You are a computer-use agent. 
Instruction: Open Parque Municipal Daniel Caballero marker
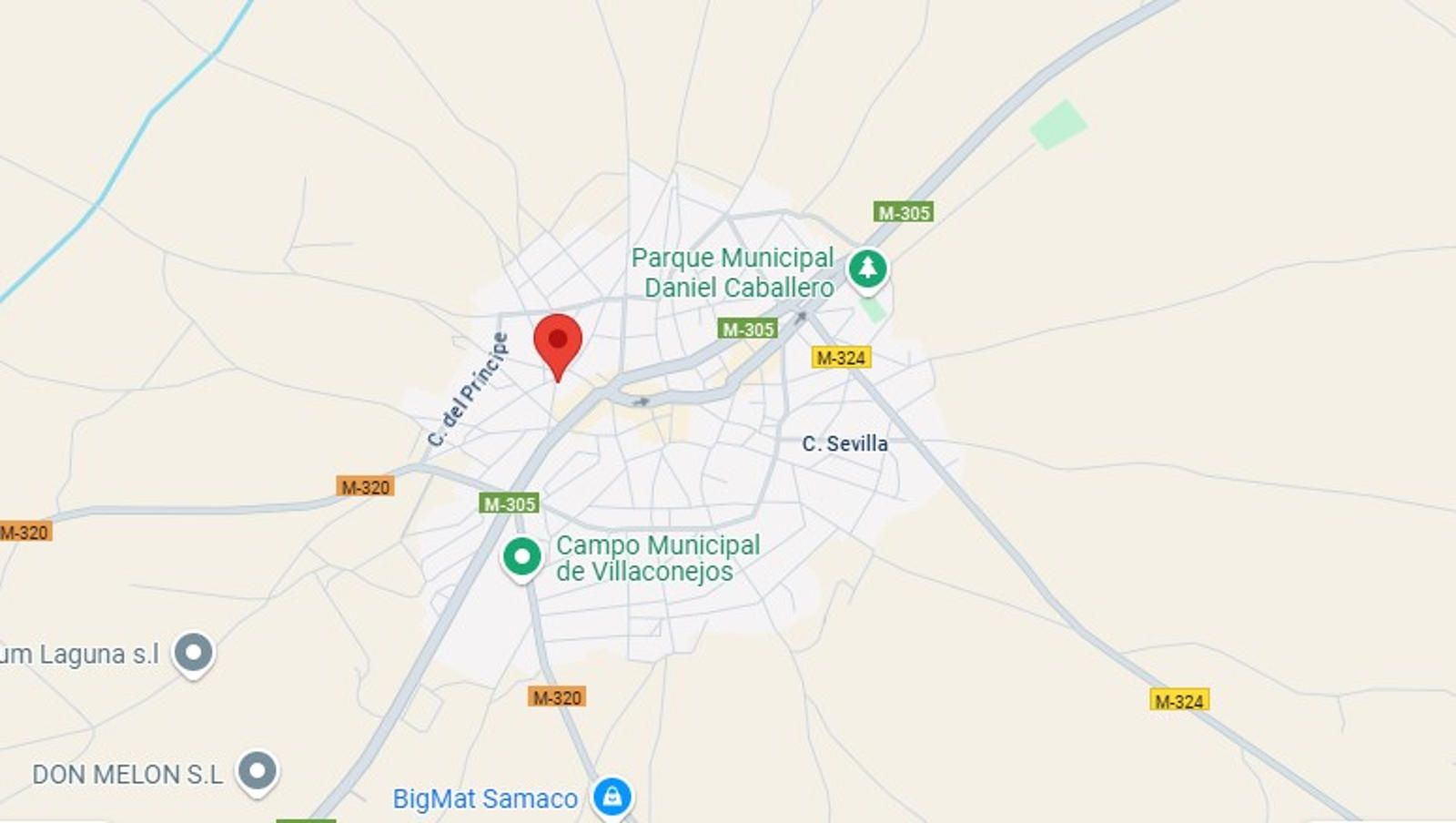pos(867,269)
